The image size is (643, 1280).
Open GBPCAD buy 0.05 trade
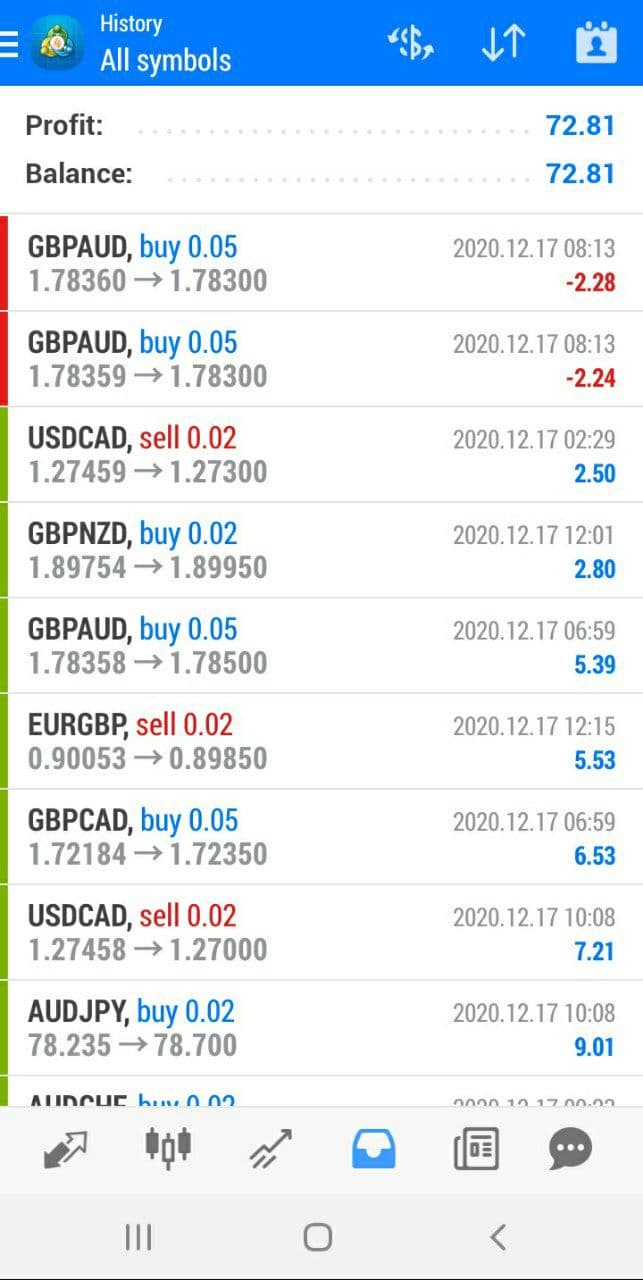click(321, 836)
